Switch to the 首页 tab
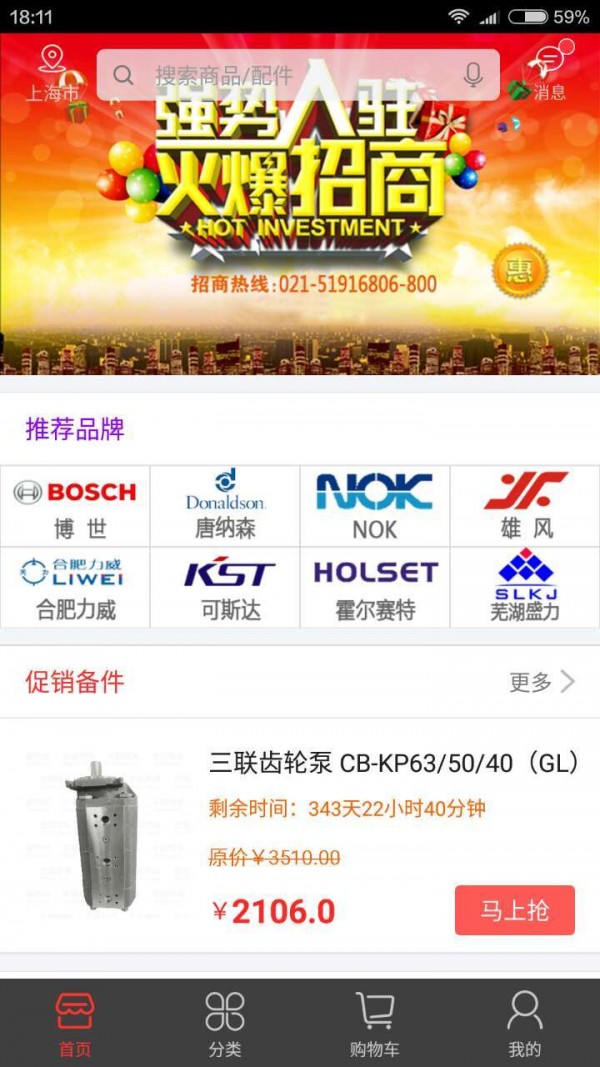This screenshot has width=600, height=1067. [75, 1023]
